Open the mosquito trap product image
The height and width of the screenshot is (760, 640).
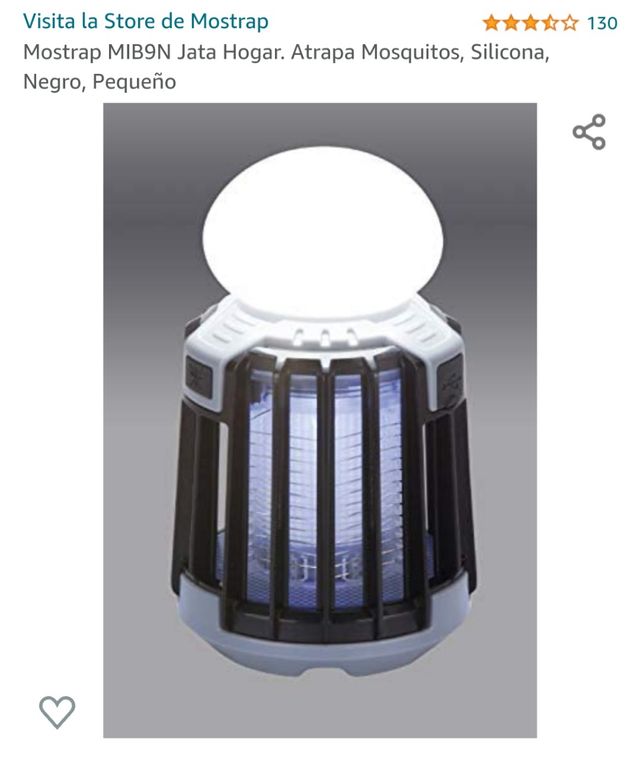point(320,420)
